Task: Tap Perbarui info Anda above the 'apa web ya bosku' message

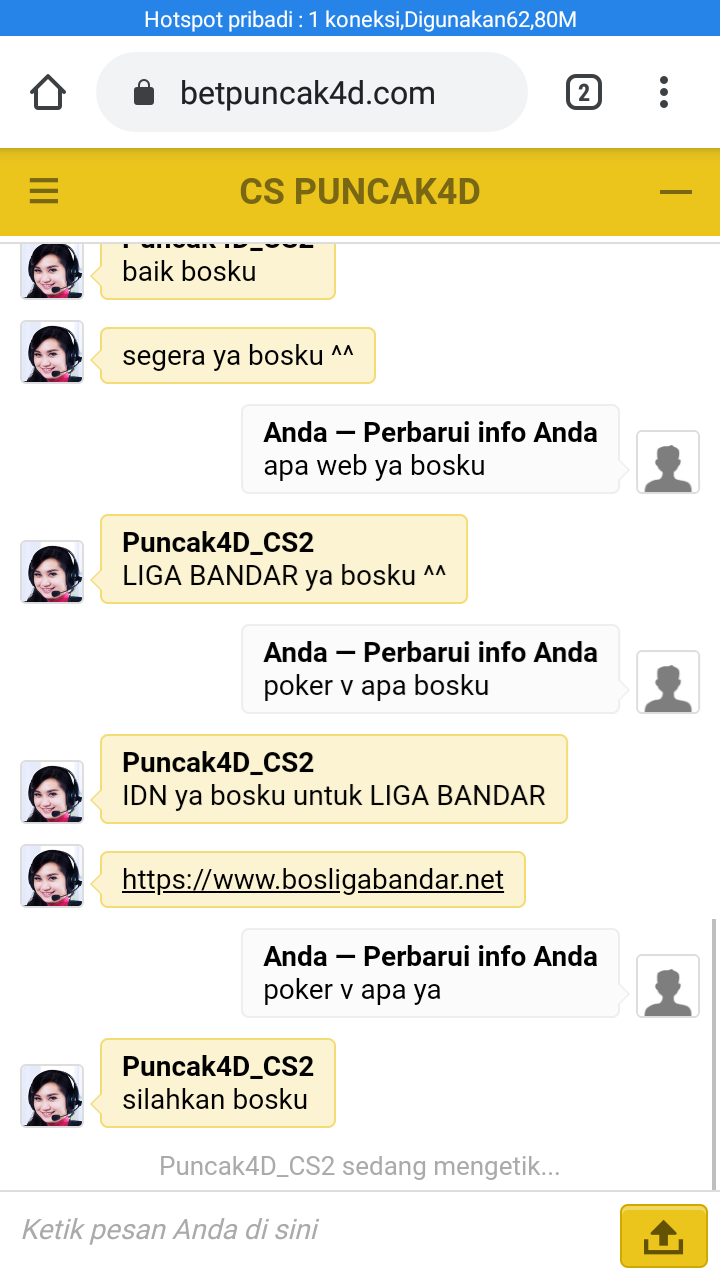Action: click(x=480, y=433)
